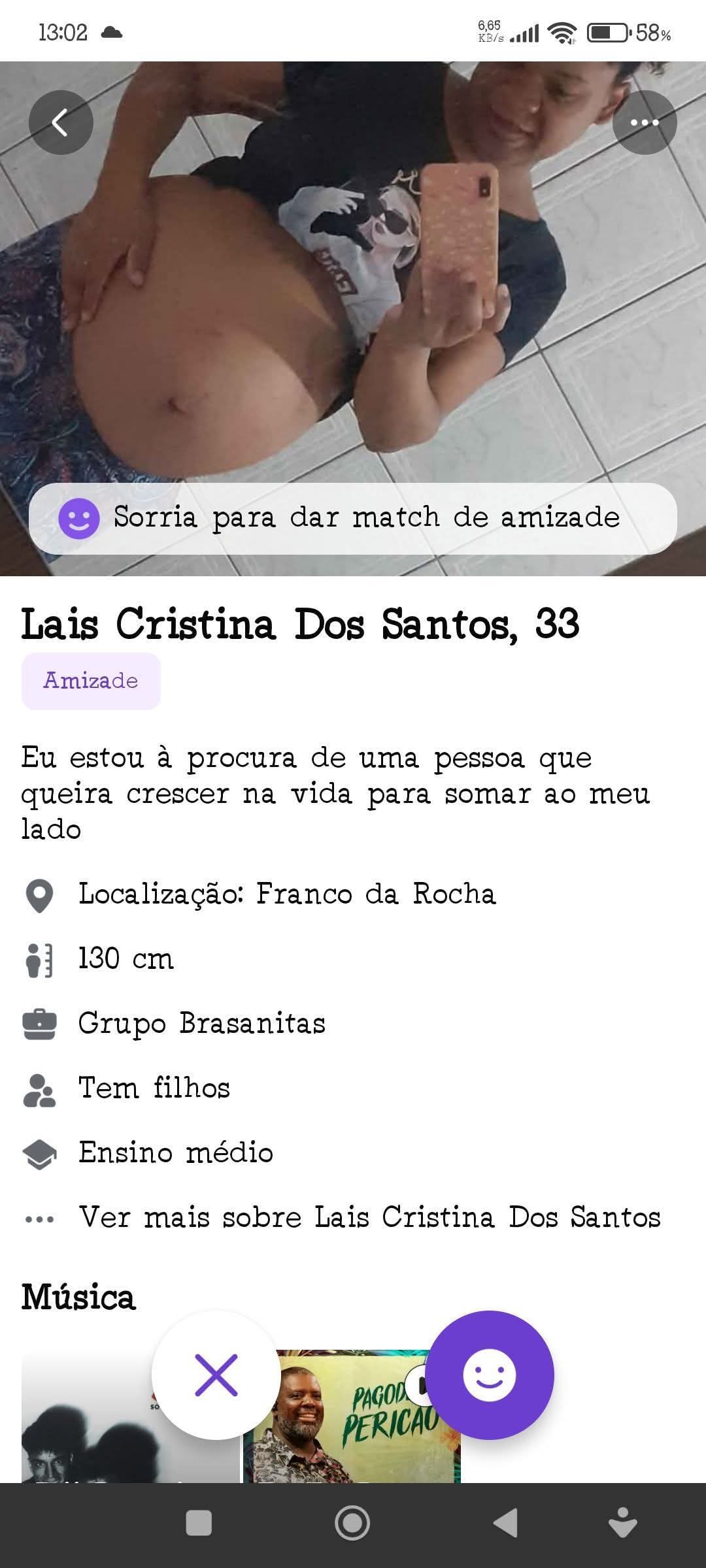Go to the system home screen
The height and width of the screenshot is (1568, 706).
pyautogui.click(x=352, y=1523)
